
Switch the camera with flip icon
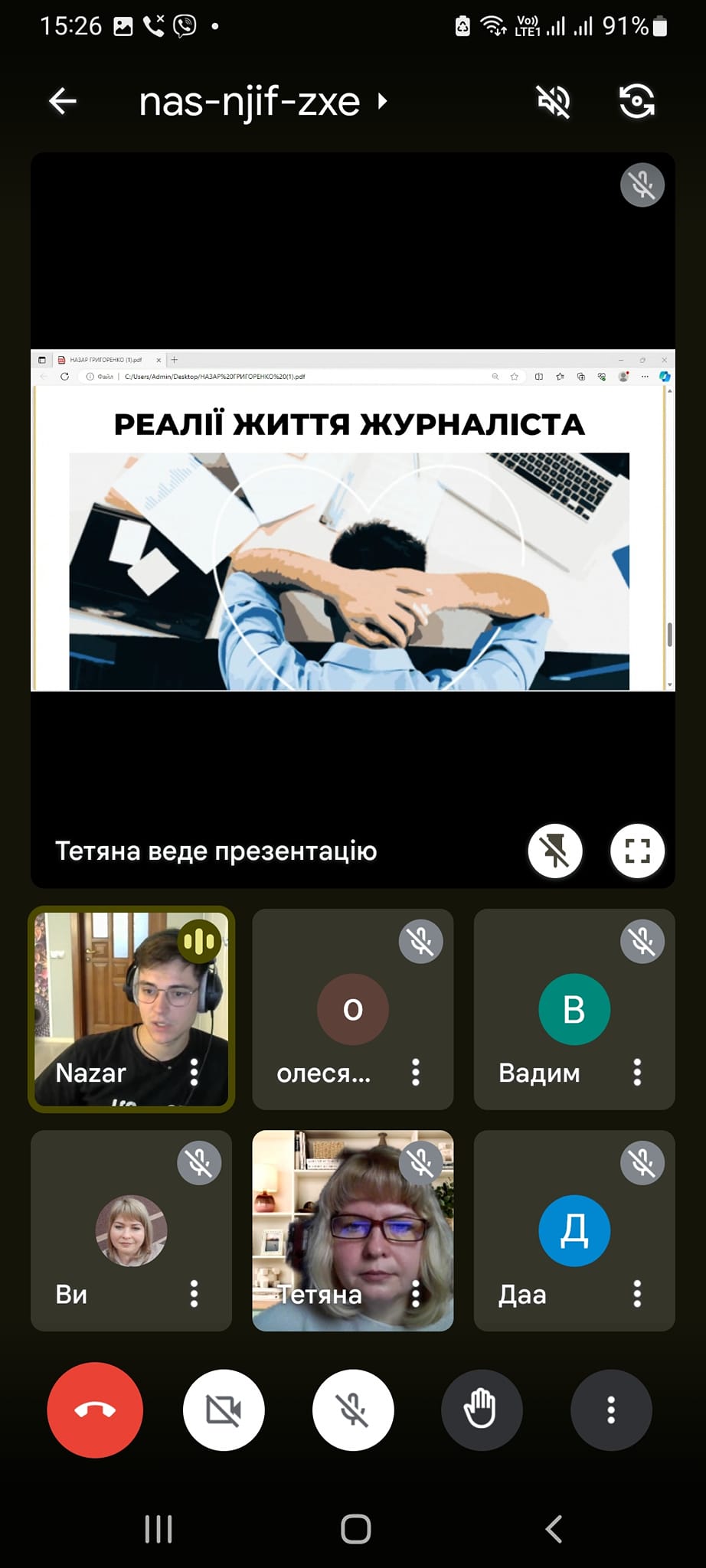(x=636, y=101)
